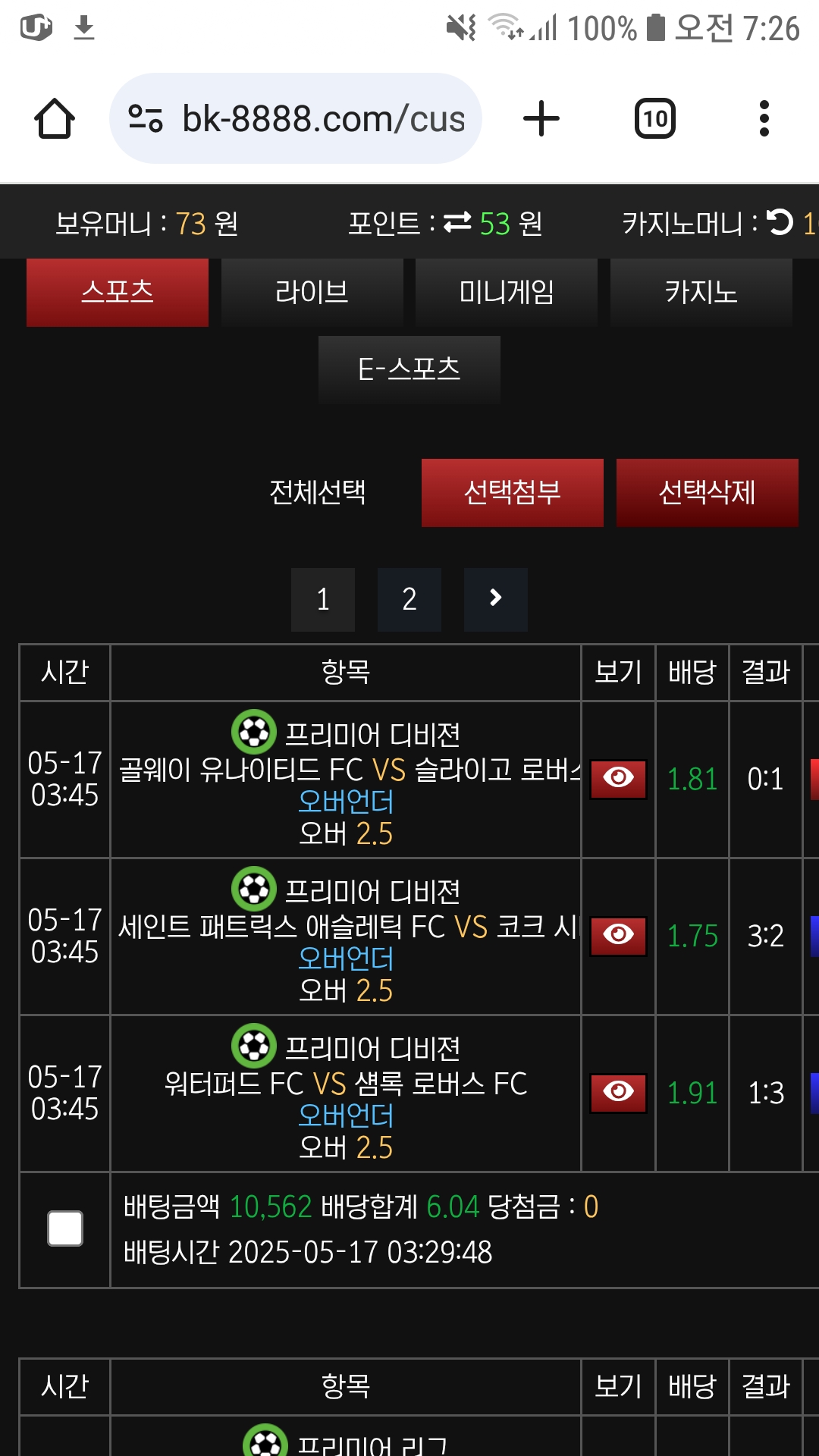Tap the next page arrow
This screenshot has width=819, height=1456.
tap(496, 599)
